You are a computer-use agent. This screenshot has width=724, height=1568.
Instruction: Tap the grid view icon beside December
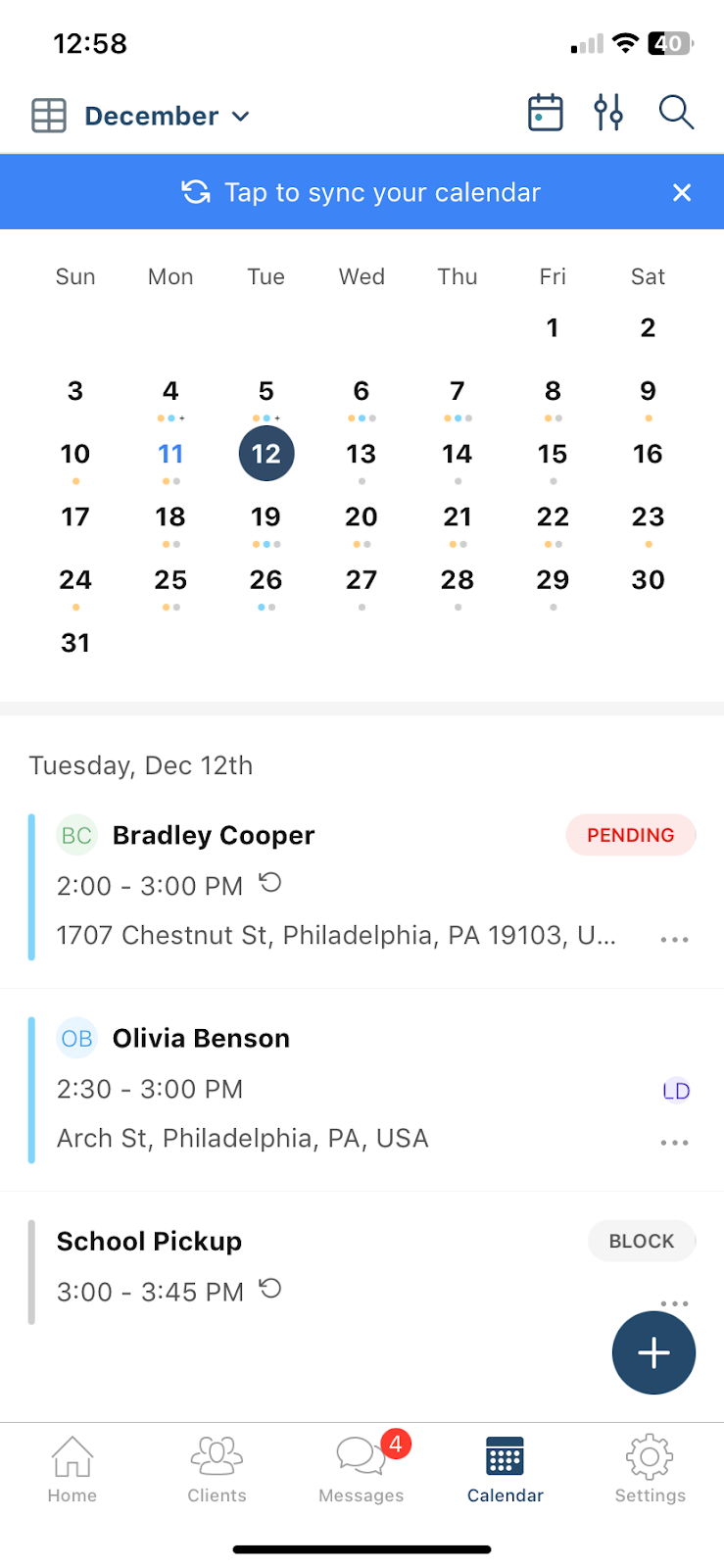(x=49, y=116)
